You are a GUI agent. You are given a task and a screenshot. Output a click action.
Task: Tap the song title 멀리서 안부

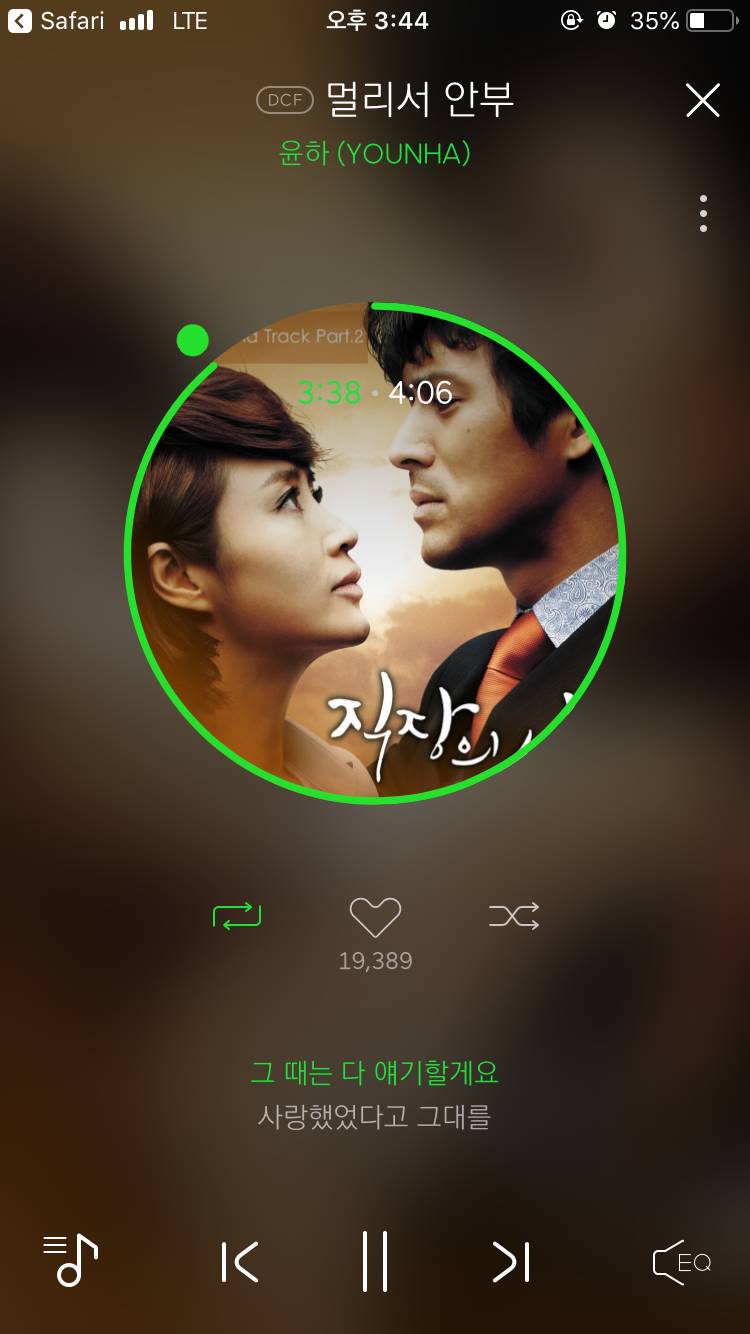coord(420,100)
